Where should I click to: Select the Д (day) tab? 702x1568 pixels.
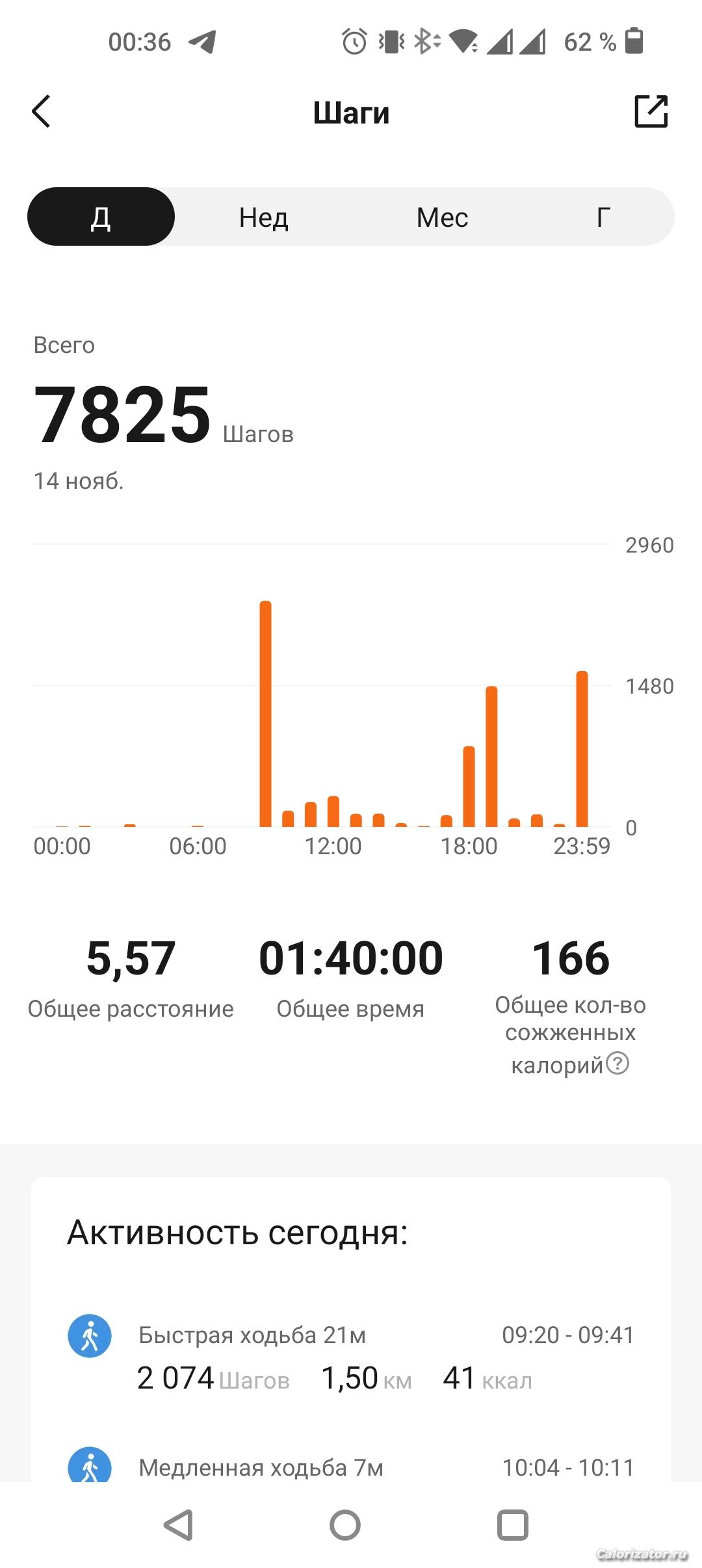click(x=101, y=217)
